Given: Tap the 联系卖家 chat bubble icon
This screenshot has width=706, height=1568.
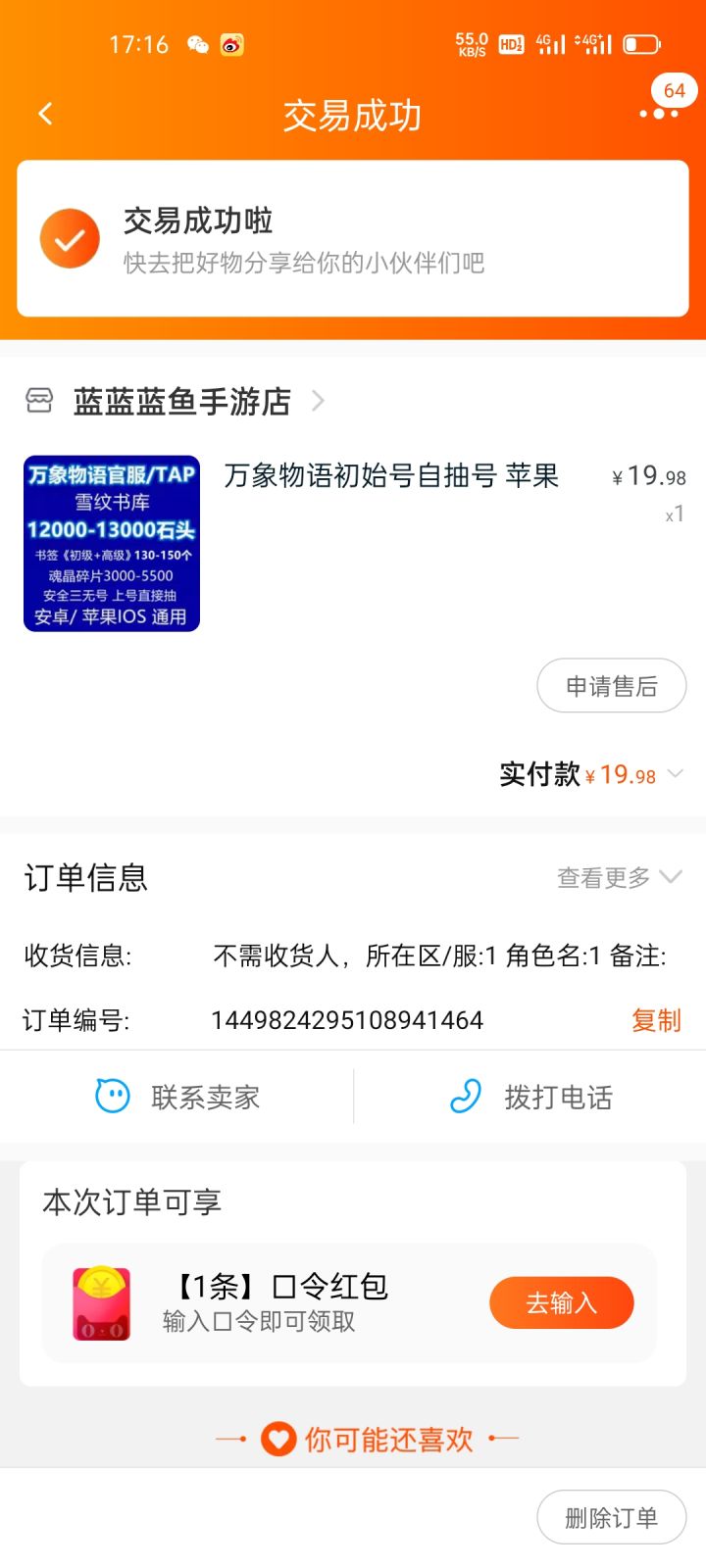Looking at the screenshot, I should 113,1097.
